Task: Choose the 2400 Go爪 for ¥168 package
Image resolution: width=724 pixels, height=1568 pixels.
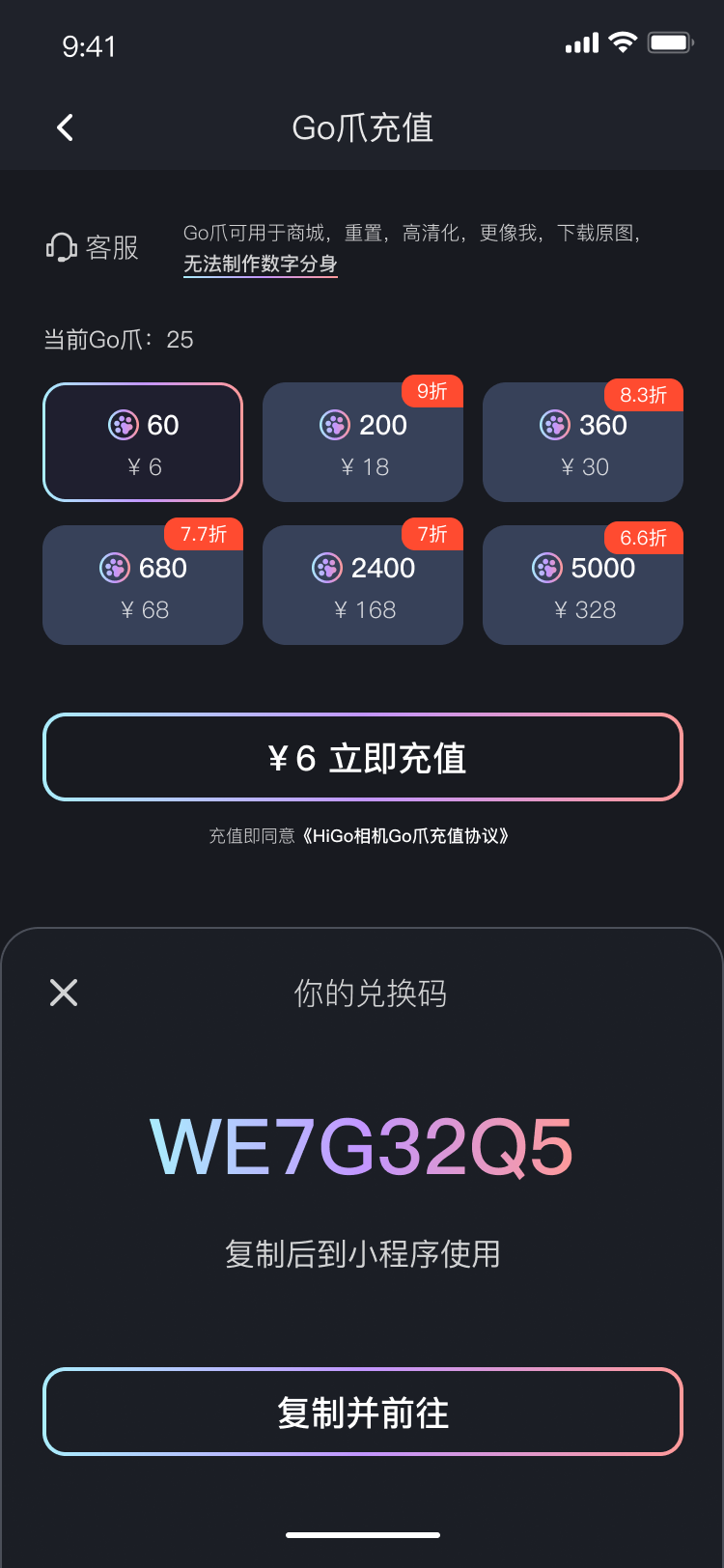Action: 363,585
